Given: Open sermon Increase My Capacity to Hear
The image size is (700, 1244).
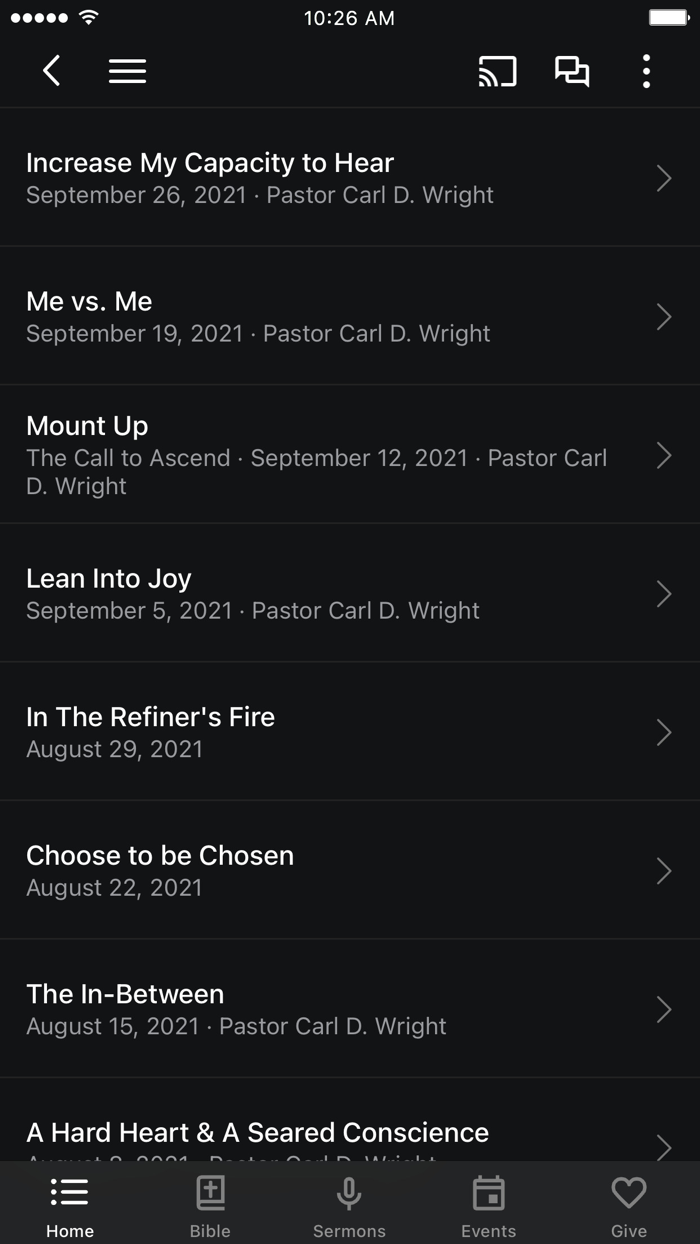Looking at the screenshot, I should (x=350, y=178).
